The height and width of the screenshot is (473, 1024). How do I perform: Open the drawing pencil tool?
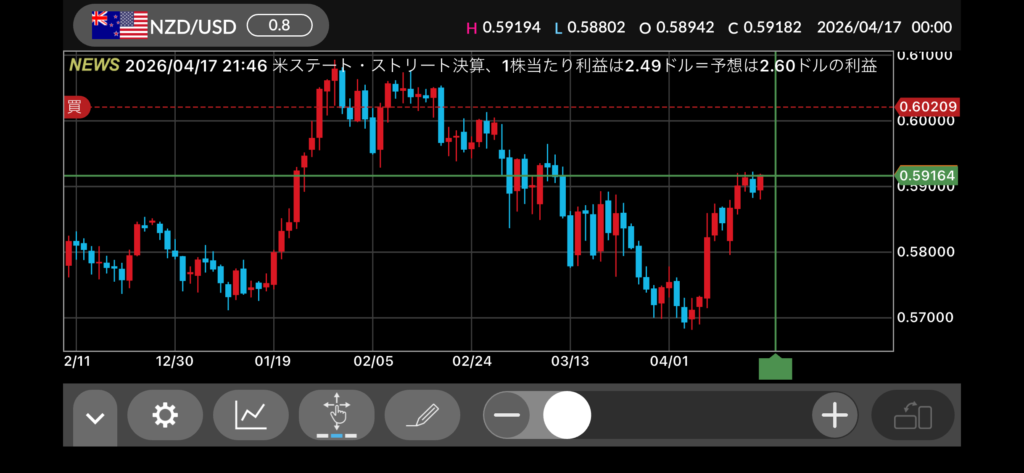pos(422,415)
